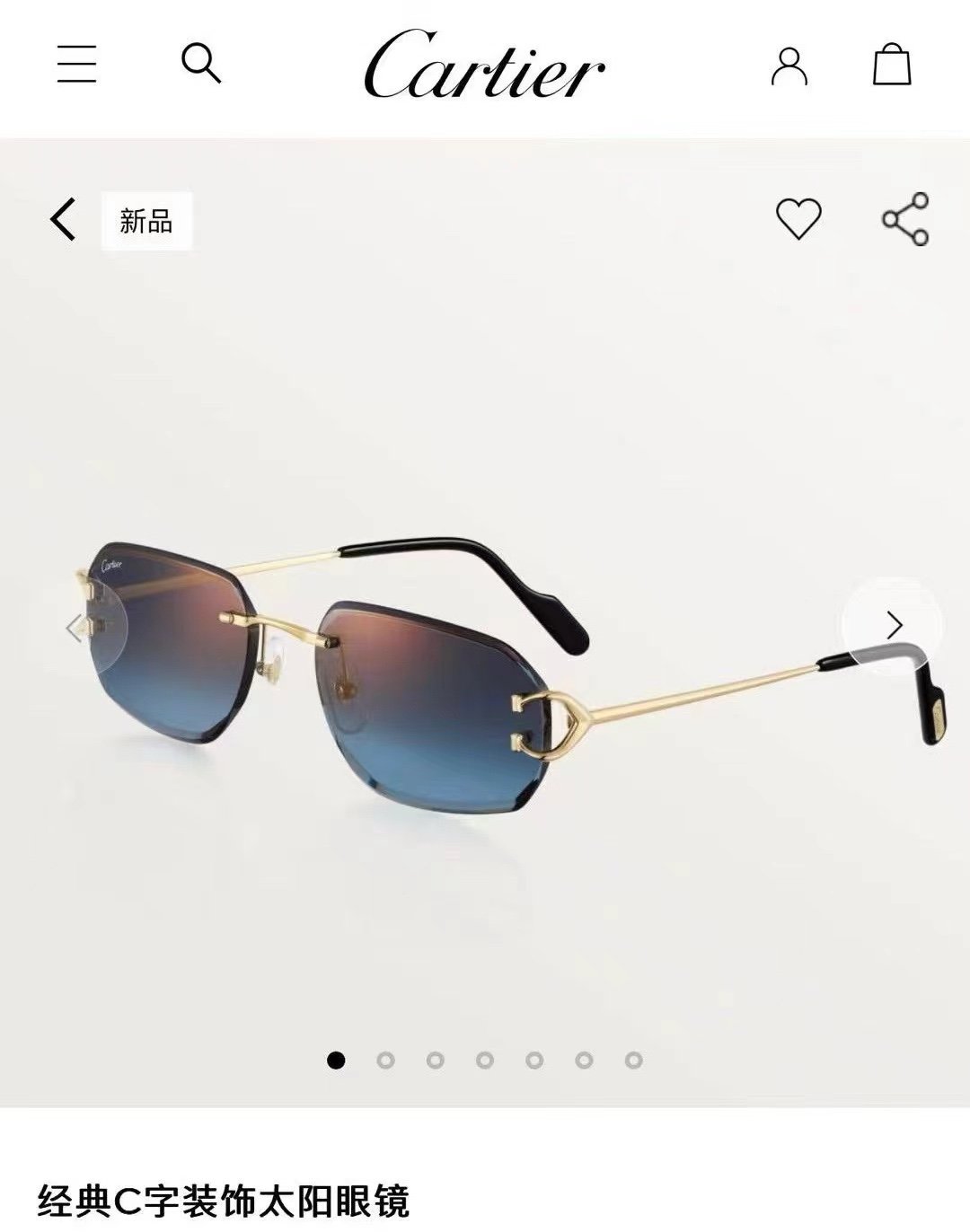Open the shopping bag
This screenshot has height=1232, width=970.
coord(892,64)
